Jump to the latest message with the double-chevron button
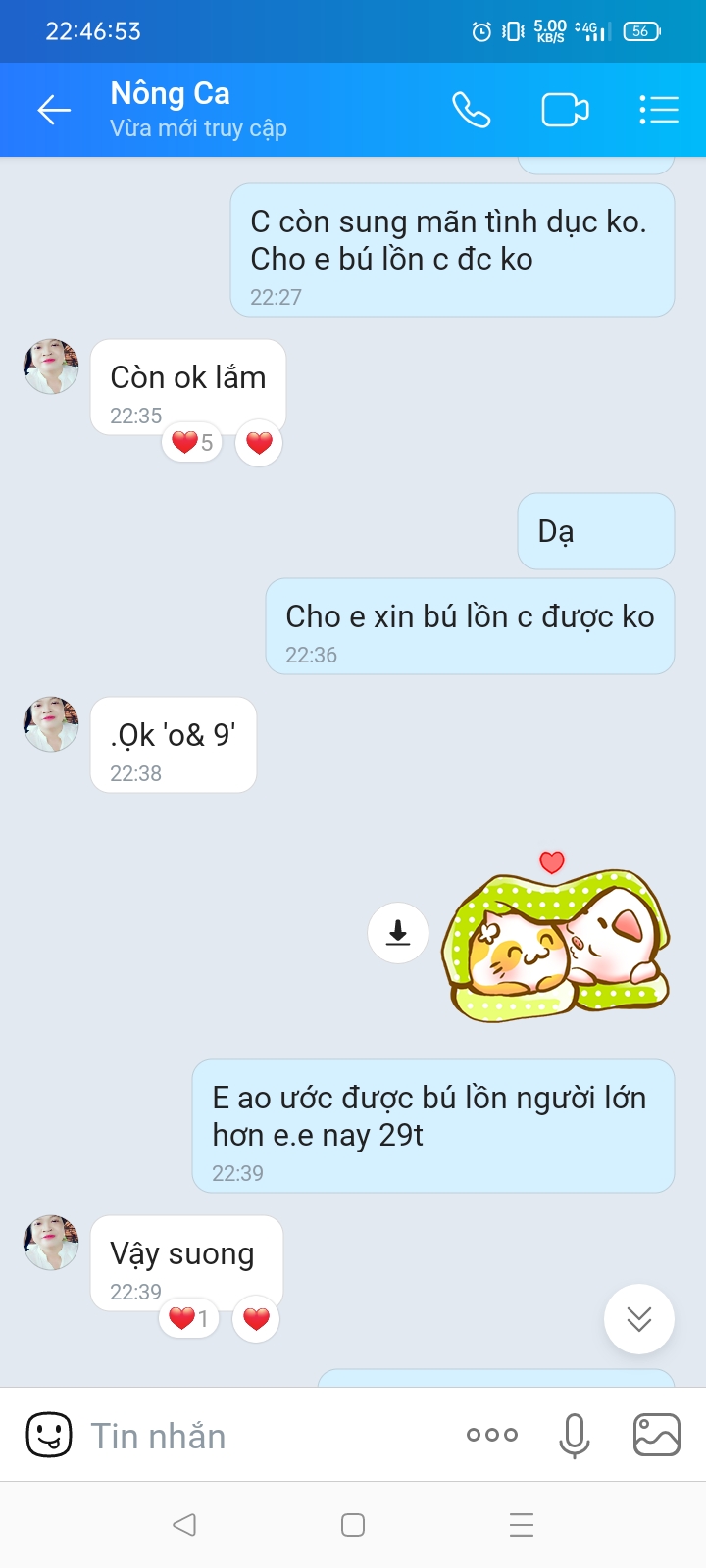Viewport: 706px width, 1568px height. (639, 1319)
